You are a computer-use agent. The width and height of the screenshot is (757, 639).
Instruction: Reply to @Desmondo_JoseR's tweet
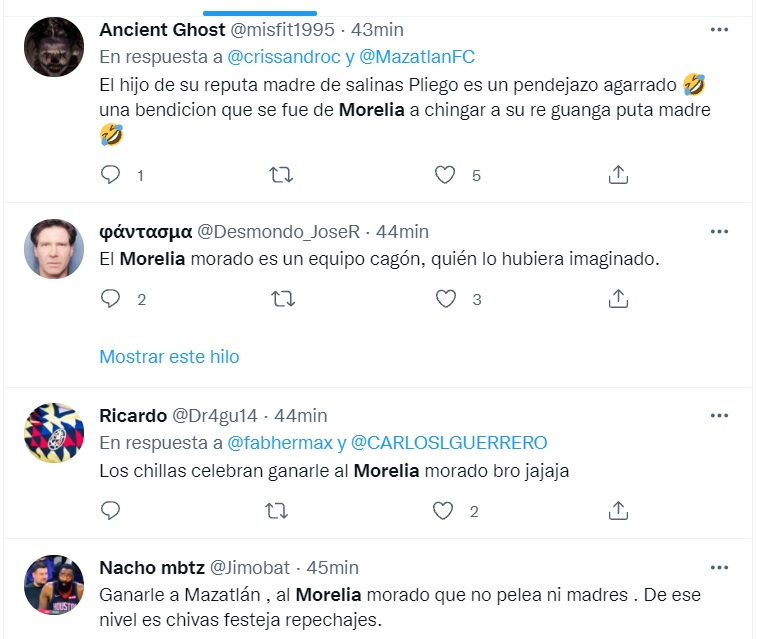tap(111, 298)
